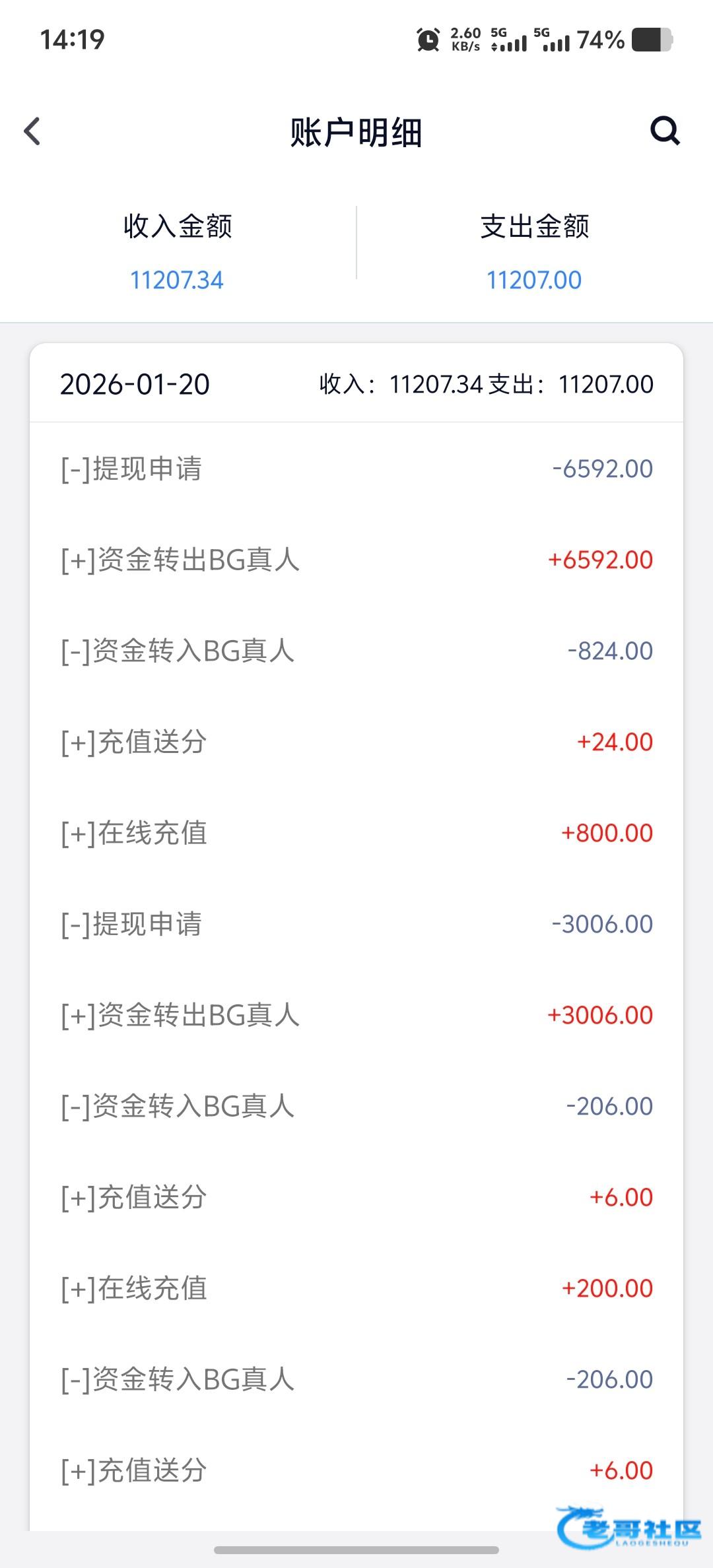Open the search icon for account details
The width and height of the screenshot is (713, 1568).
(664, 131)
